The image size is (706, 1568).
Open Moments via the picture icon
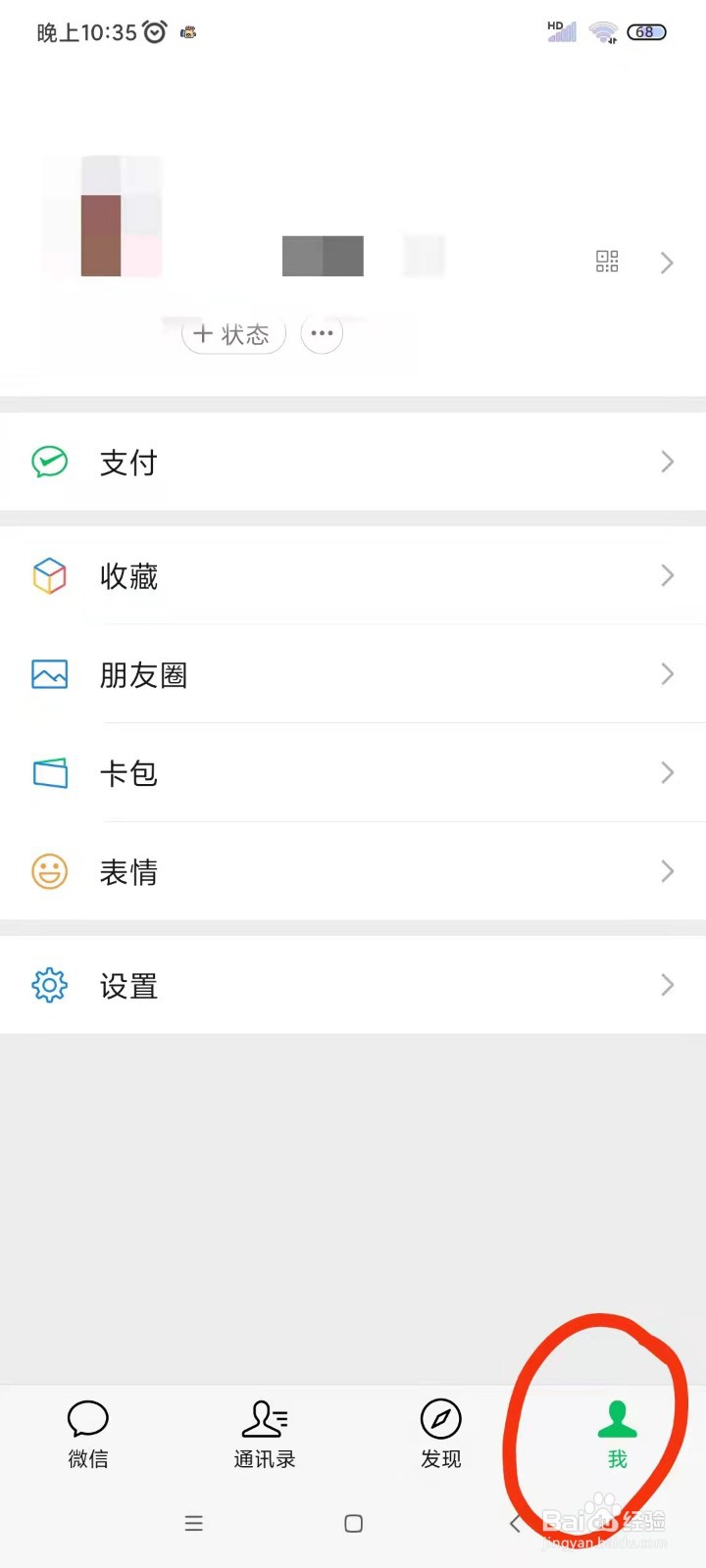coord(49,674)
